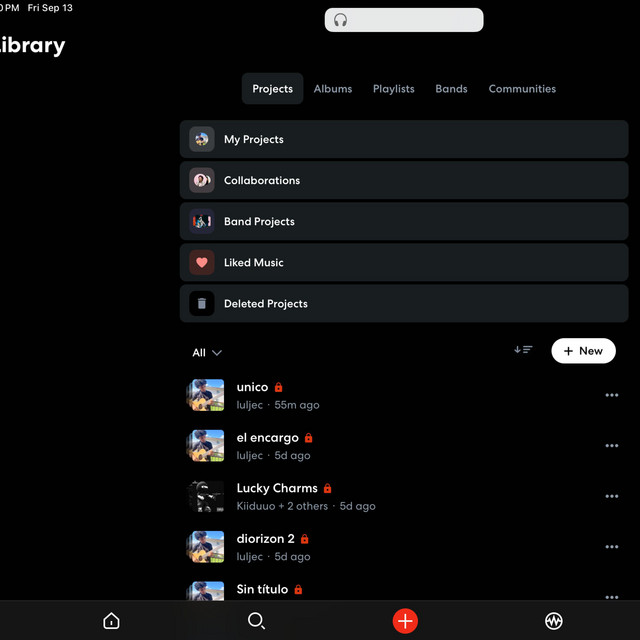Expand the All filter dropdown
Screen dimensions: 640x640
207,352
